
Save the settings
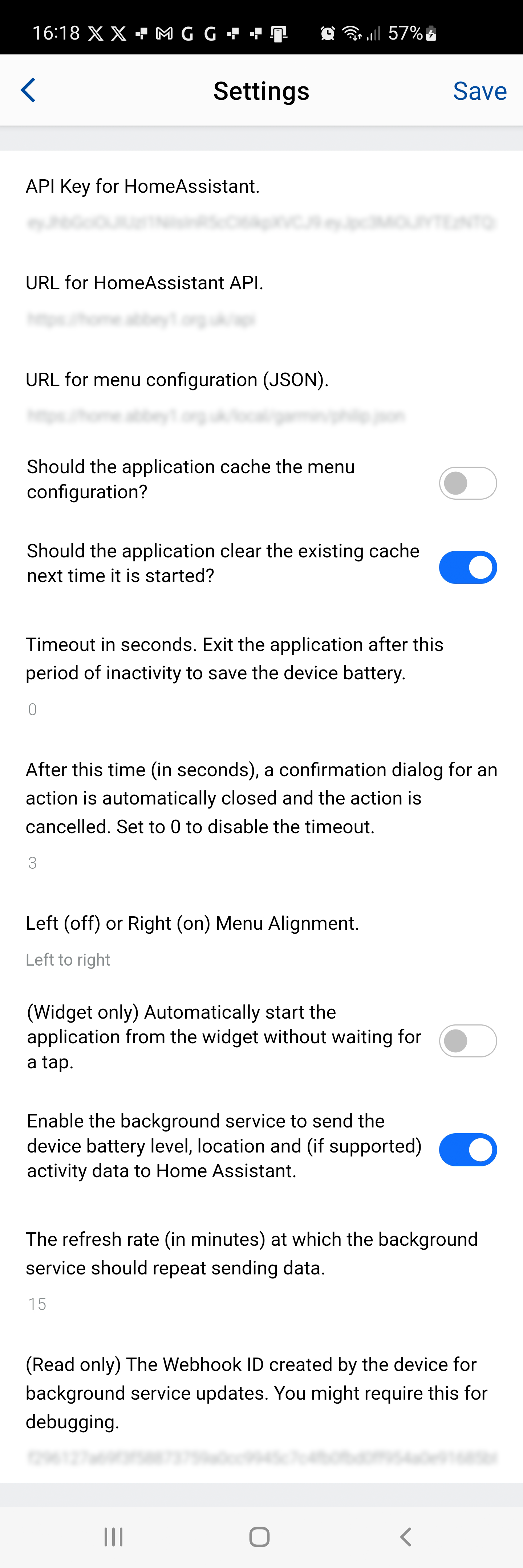click(480, 91)
